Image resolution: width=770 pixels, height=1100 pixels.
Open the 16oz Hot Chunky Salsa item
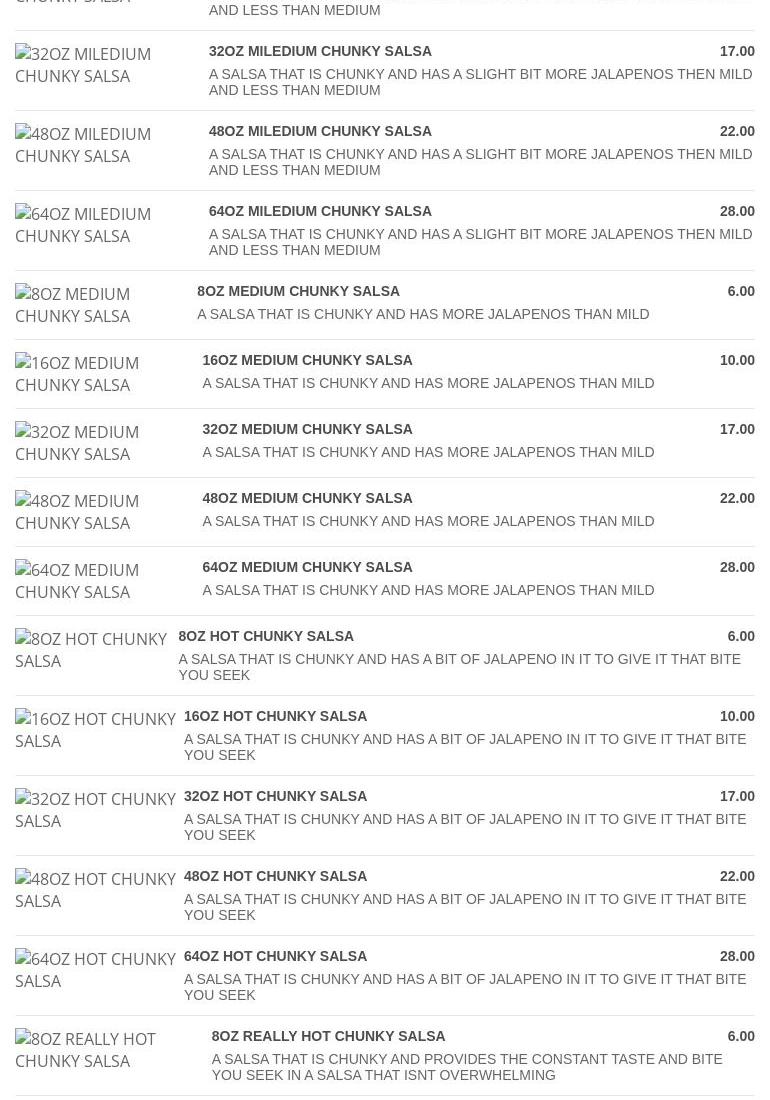[275, 716]
